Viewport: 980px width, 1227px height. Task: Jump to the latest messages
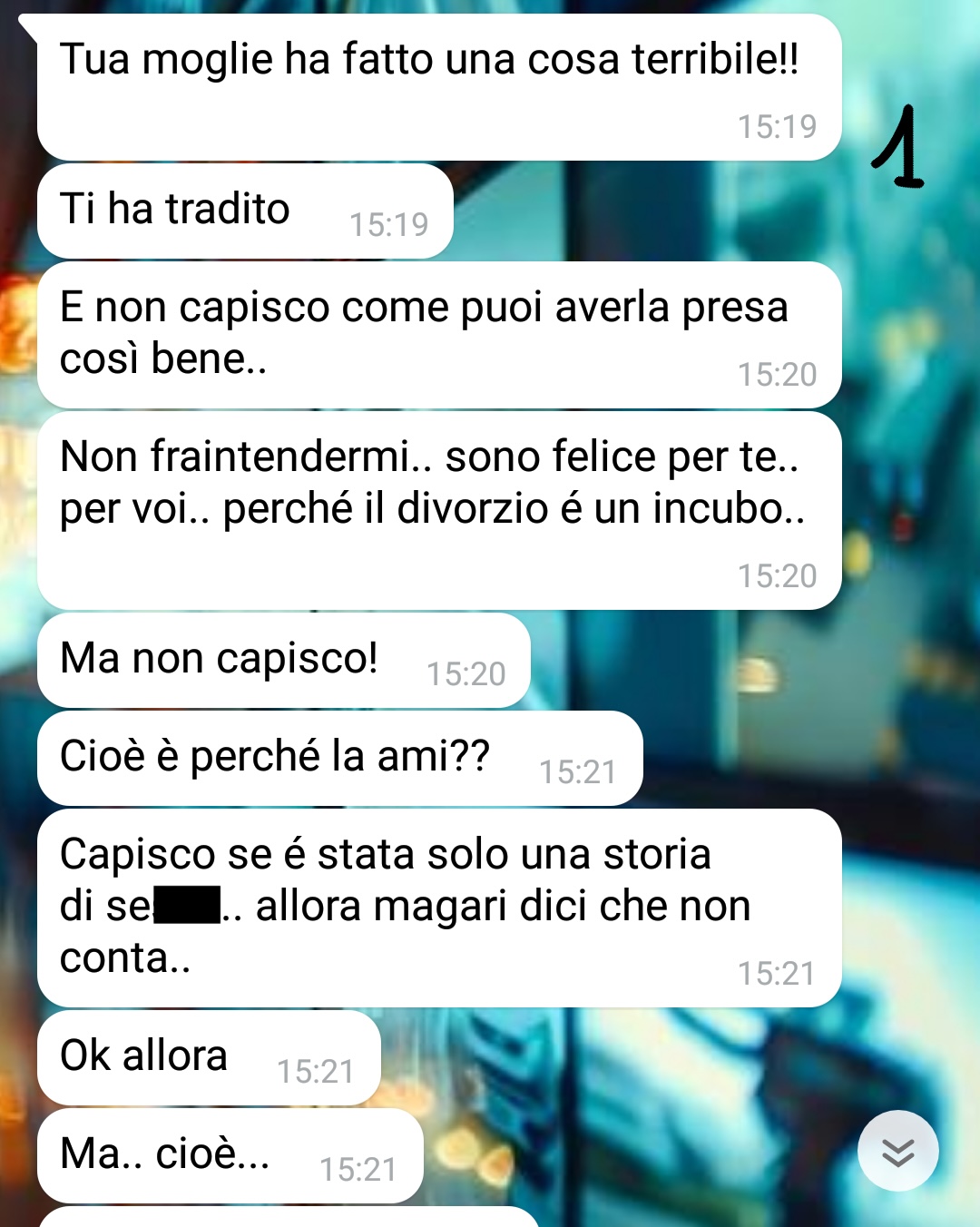click(x=897, y=1151)
